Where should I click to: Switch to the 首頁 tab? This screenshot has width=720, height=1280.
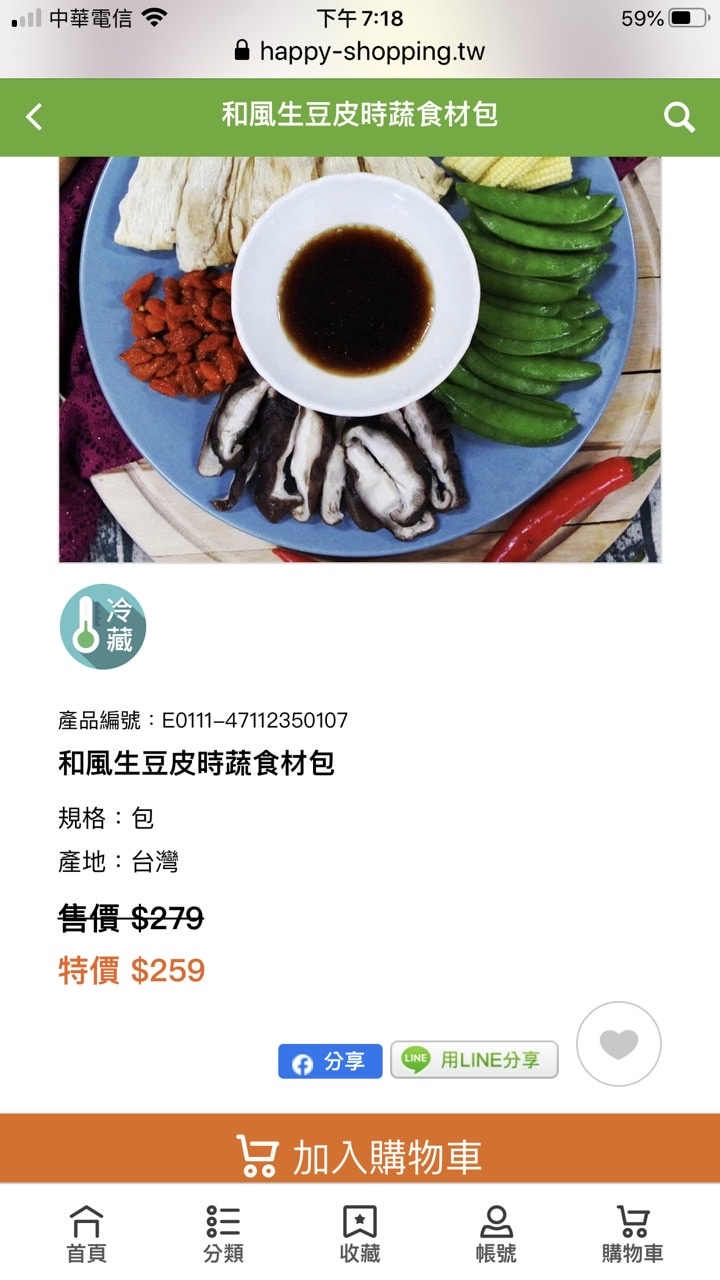pos(86,1233)
